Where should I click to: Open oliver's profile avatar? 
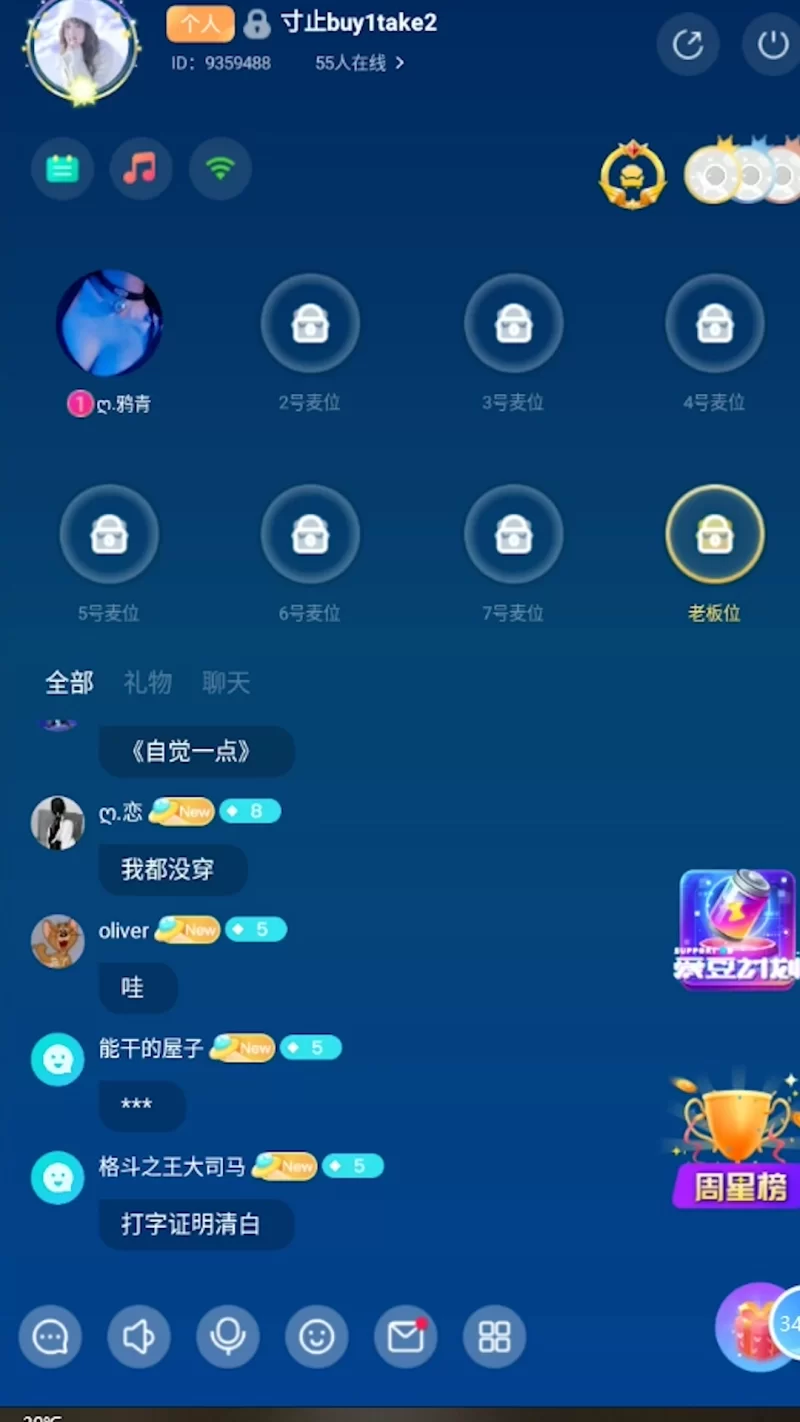point(57,941)
